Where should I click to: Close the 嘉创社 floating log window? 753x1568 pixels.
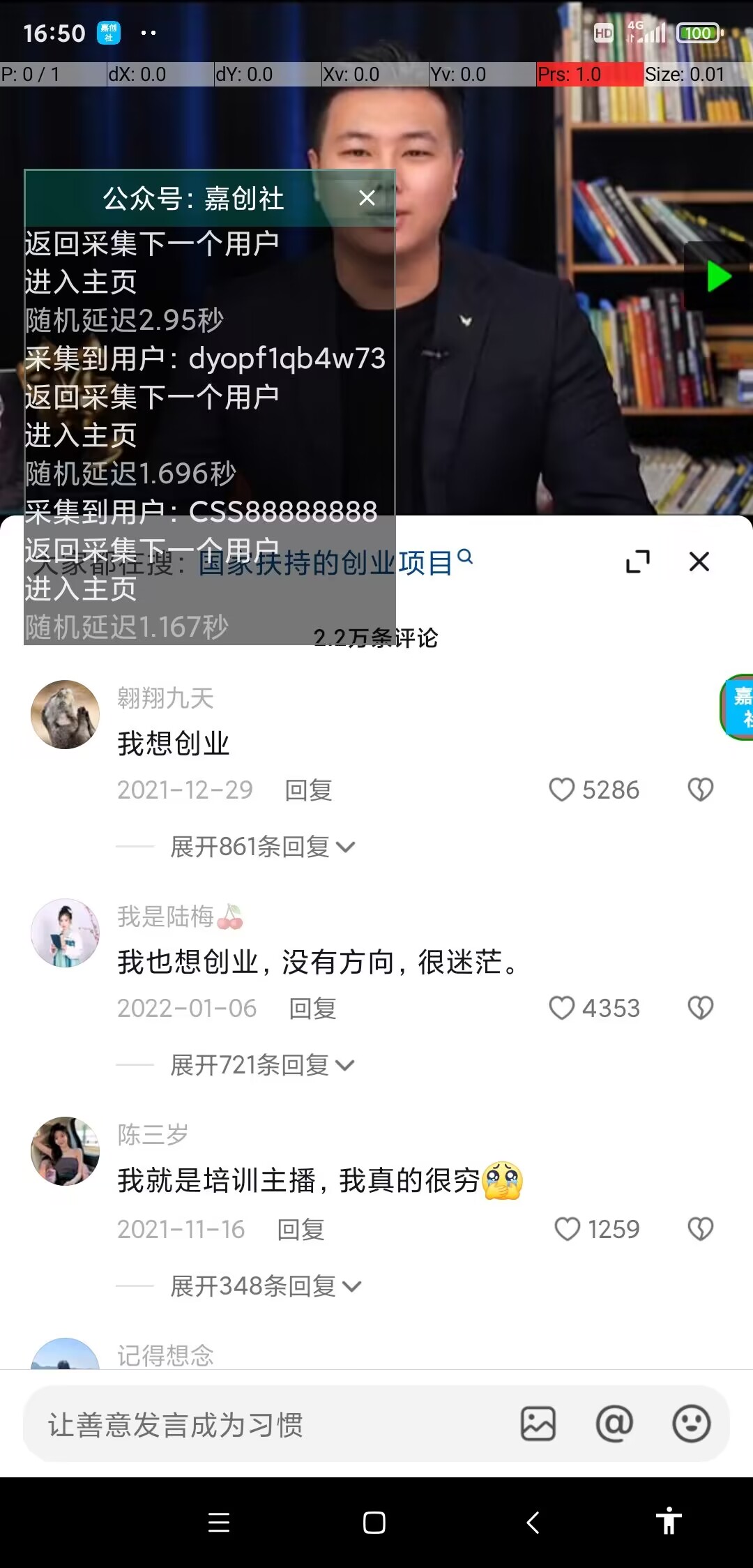367,198
